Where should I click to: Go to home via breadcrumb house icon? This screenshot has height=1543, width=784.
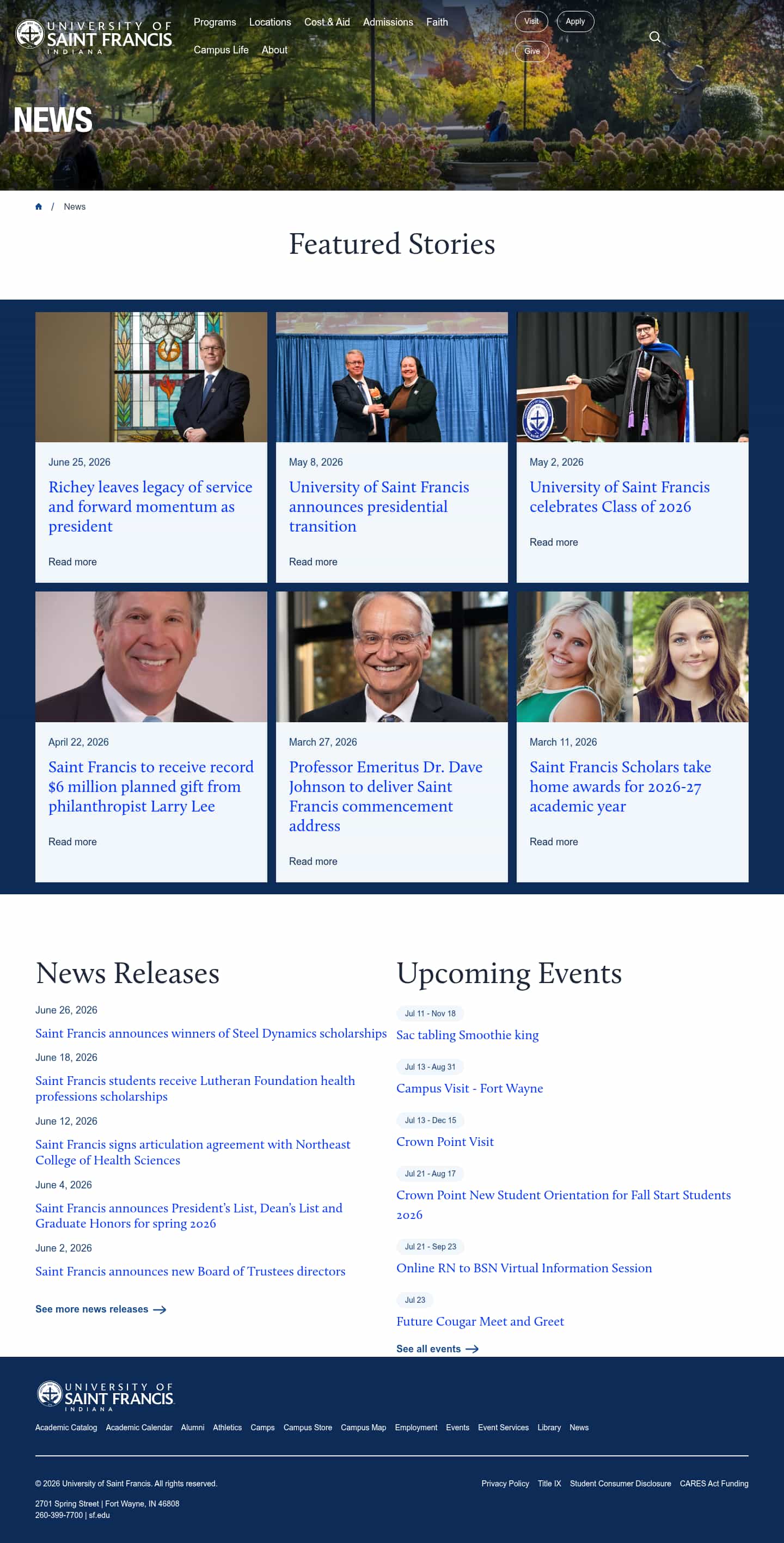tap(39, 206)
